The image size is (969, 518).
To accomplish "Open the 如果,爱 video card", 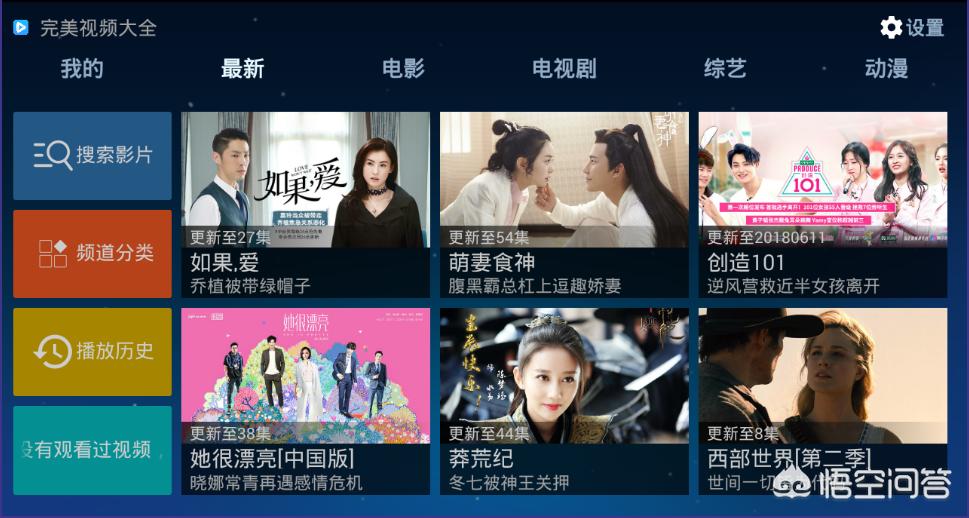I will coord(305,203).
